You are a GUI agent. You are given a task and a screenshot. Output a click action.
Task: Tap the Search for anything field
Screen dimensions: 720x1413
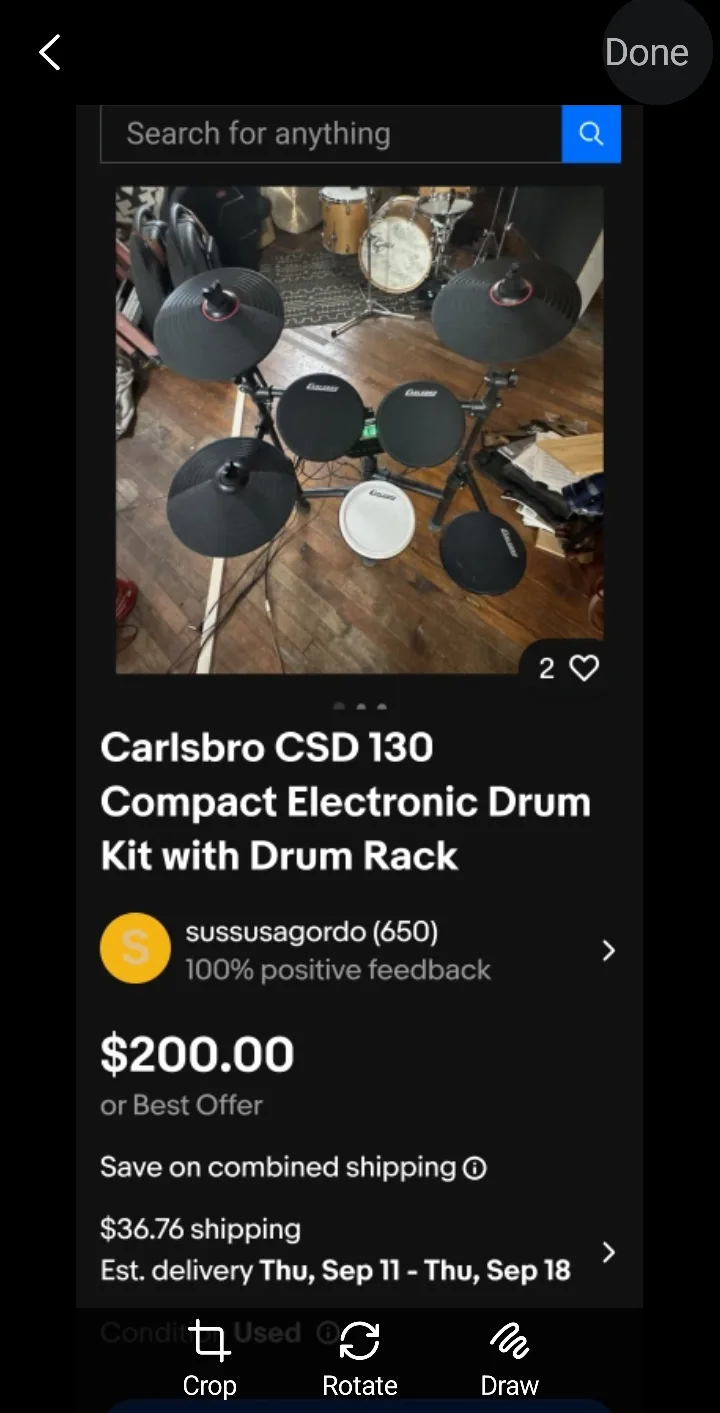coord(330,133)
